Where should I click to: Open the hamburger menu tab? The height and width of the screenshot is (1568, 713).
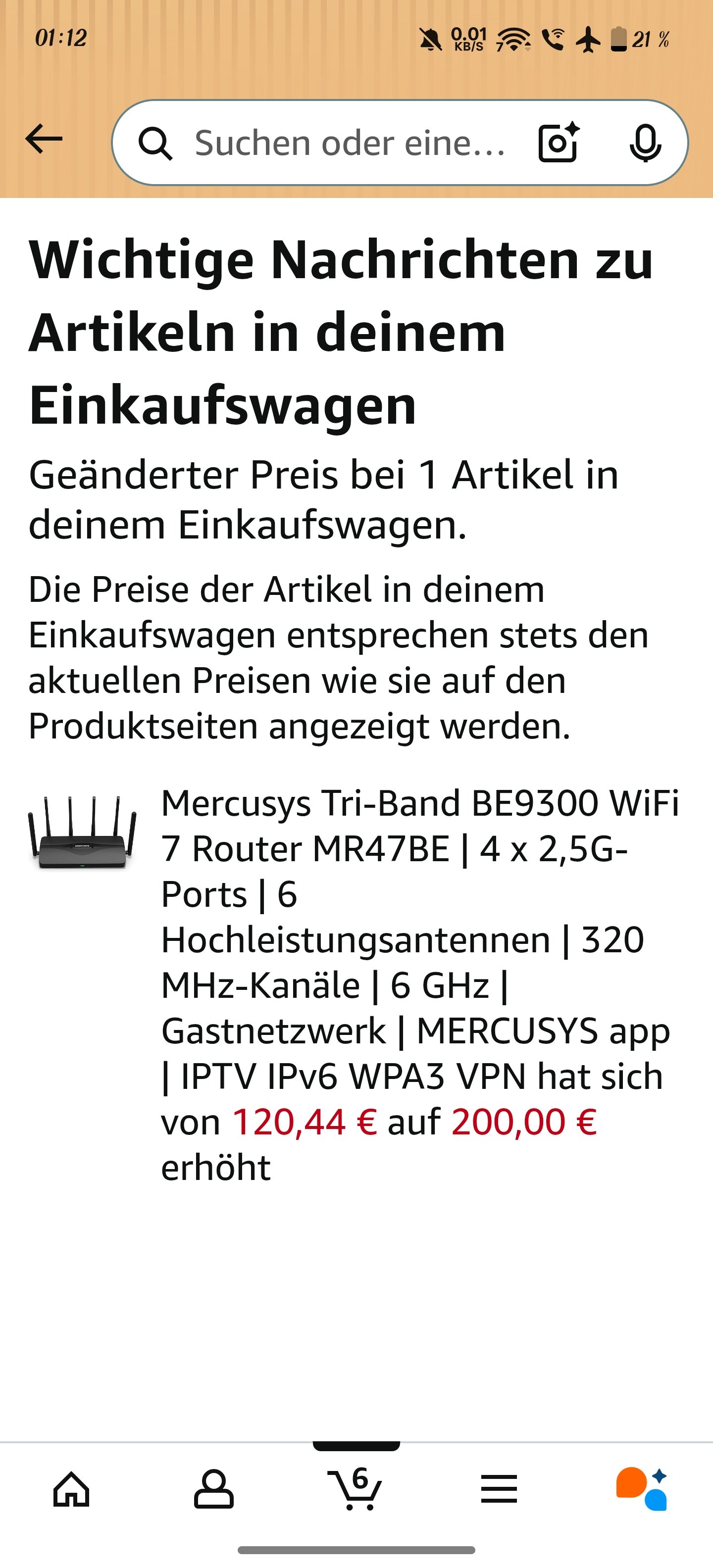(499, 1489)
